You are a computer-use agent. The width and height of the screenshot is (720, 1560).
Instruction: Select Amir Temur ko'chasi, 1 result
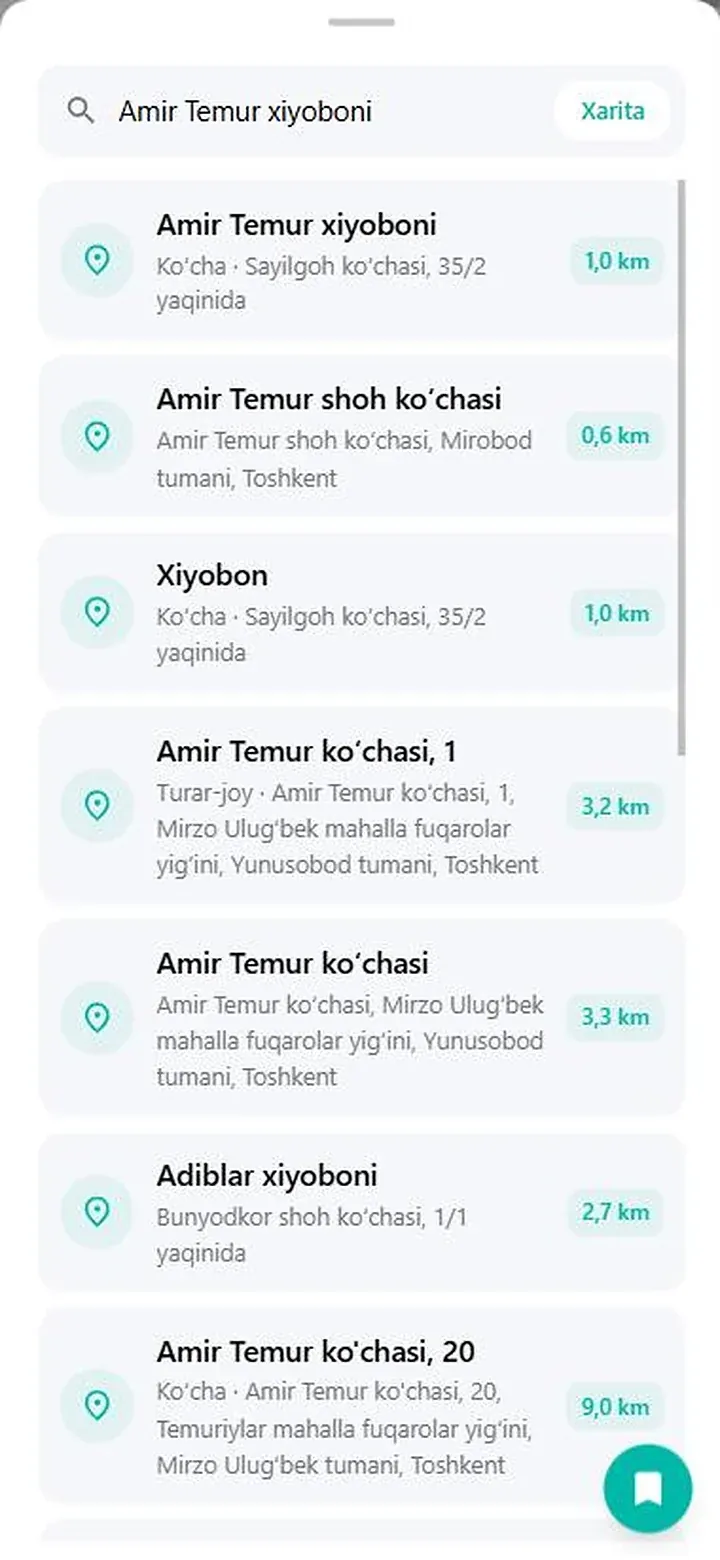(361, 806)
